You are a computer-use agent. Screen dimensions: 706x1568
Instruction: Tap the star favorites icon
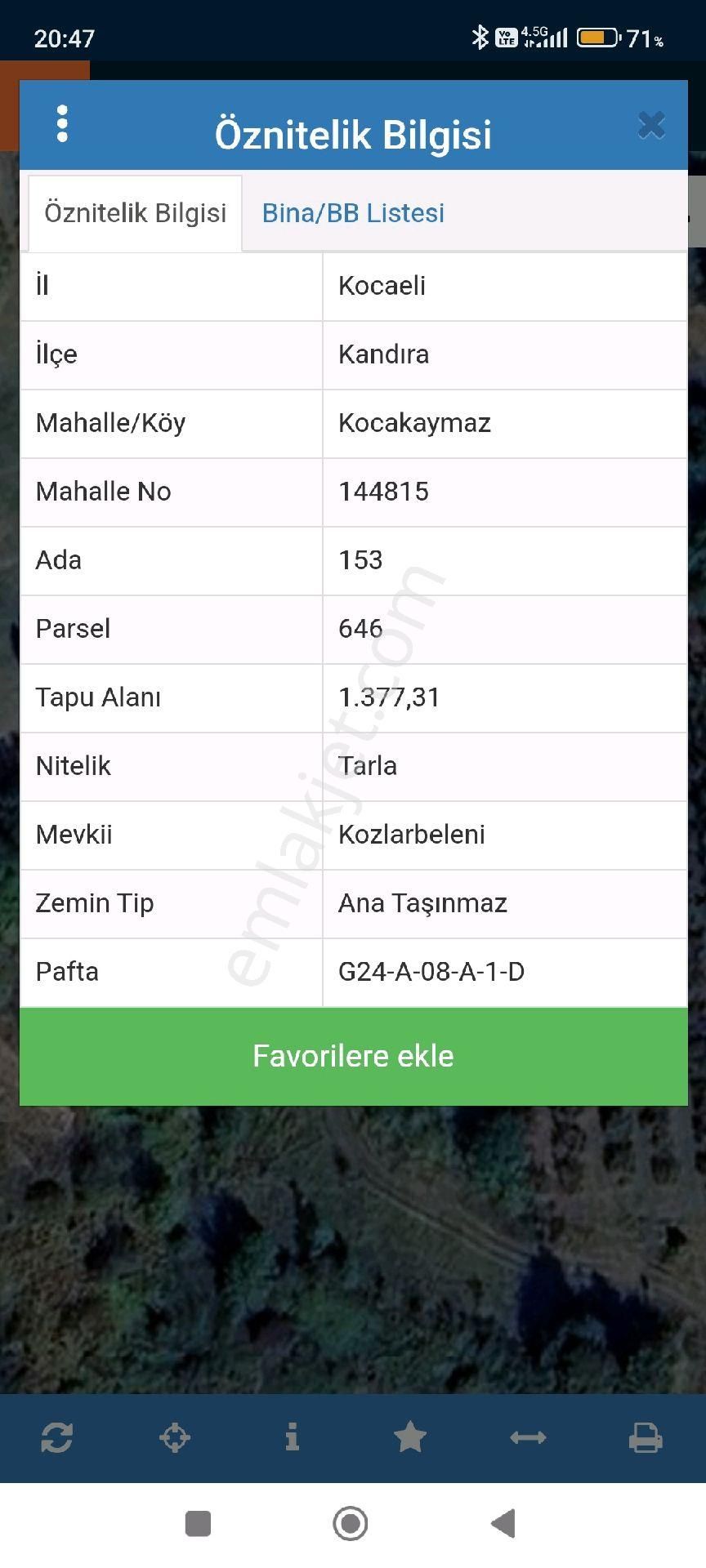click(410, 1437)
